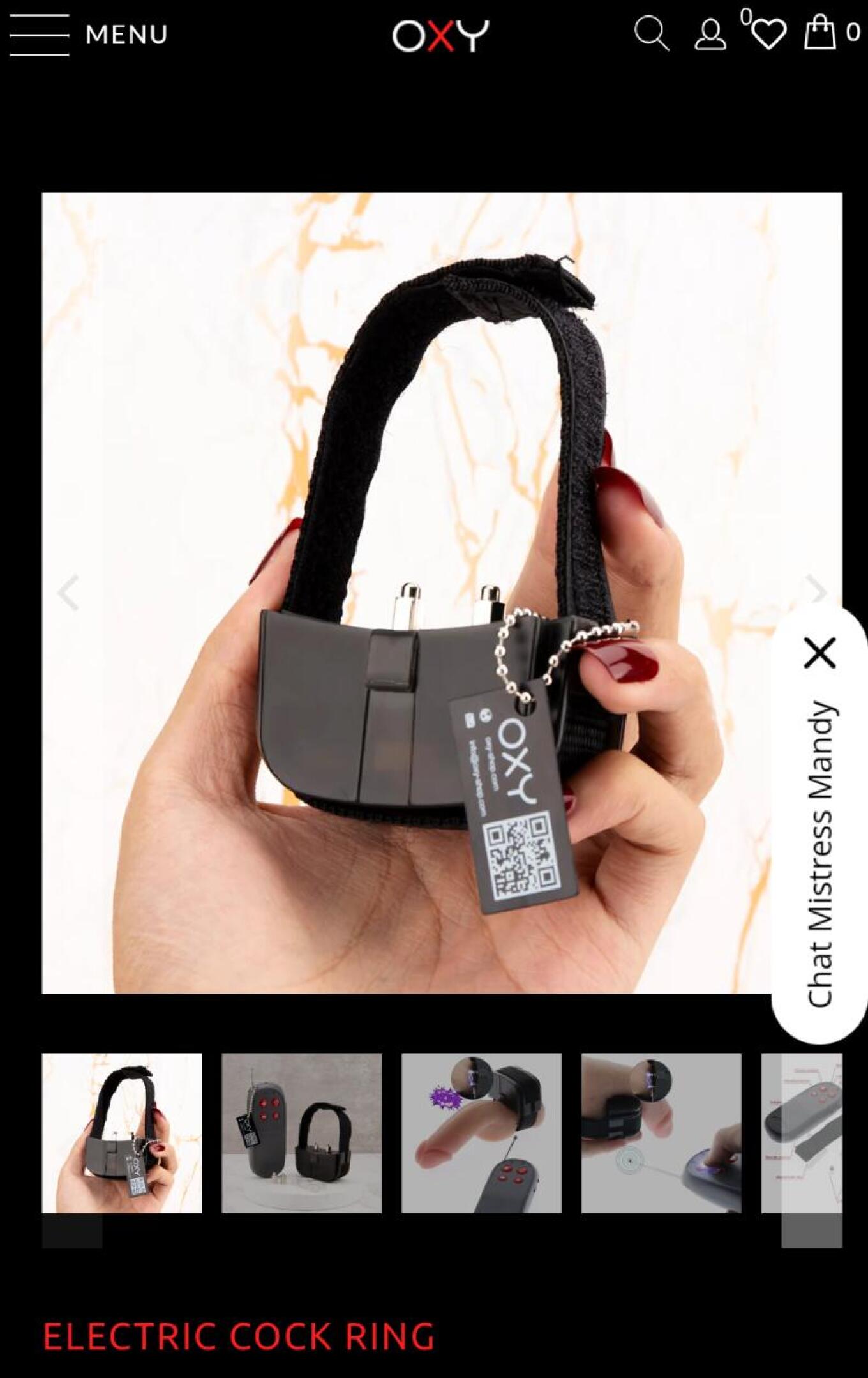The width and height of the screenshot is (868, 1378).
Task: Select thumbnail with finger and purple spark
Action: coord(481,1133)
